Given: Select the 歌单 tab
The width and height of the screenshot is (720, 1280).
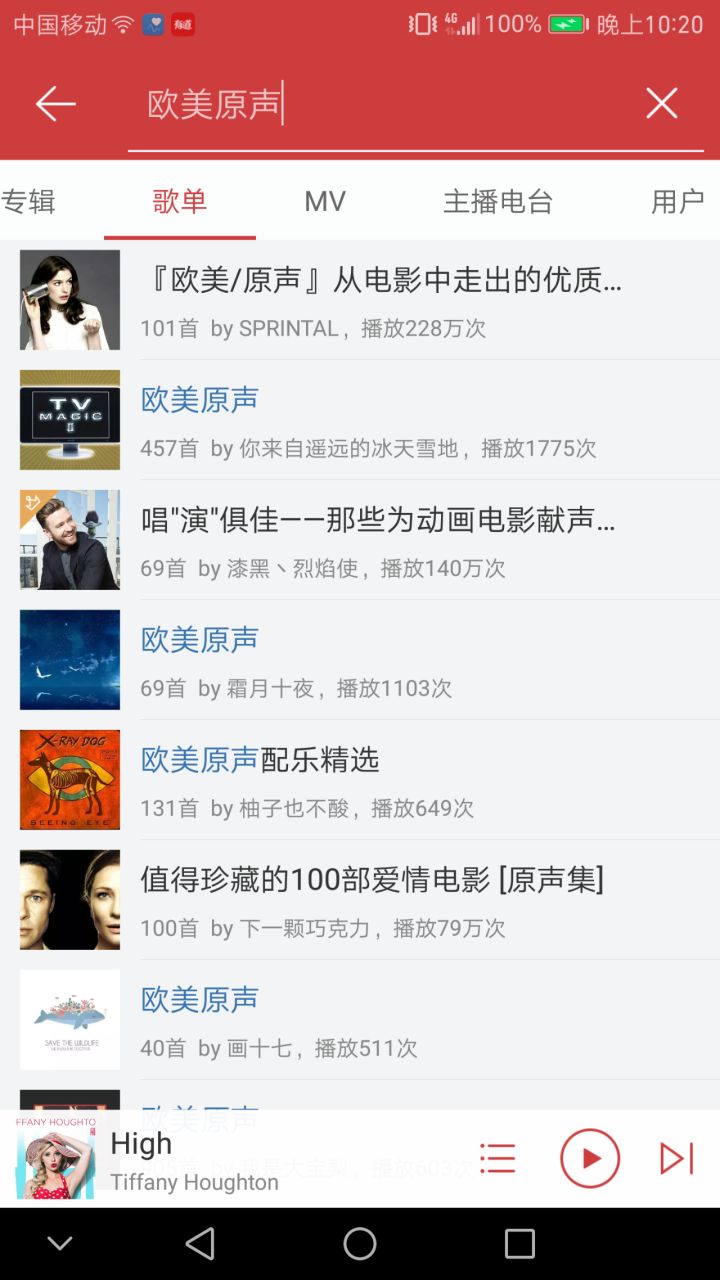Looking at the screenshot, I should click(x=180, y=201).
